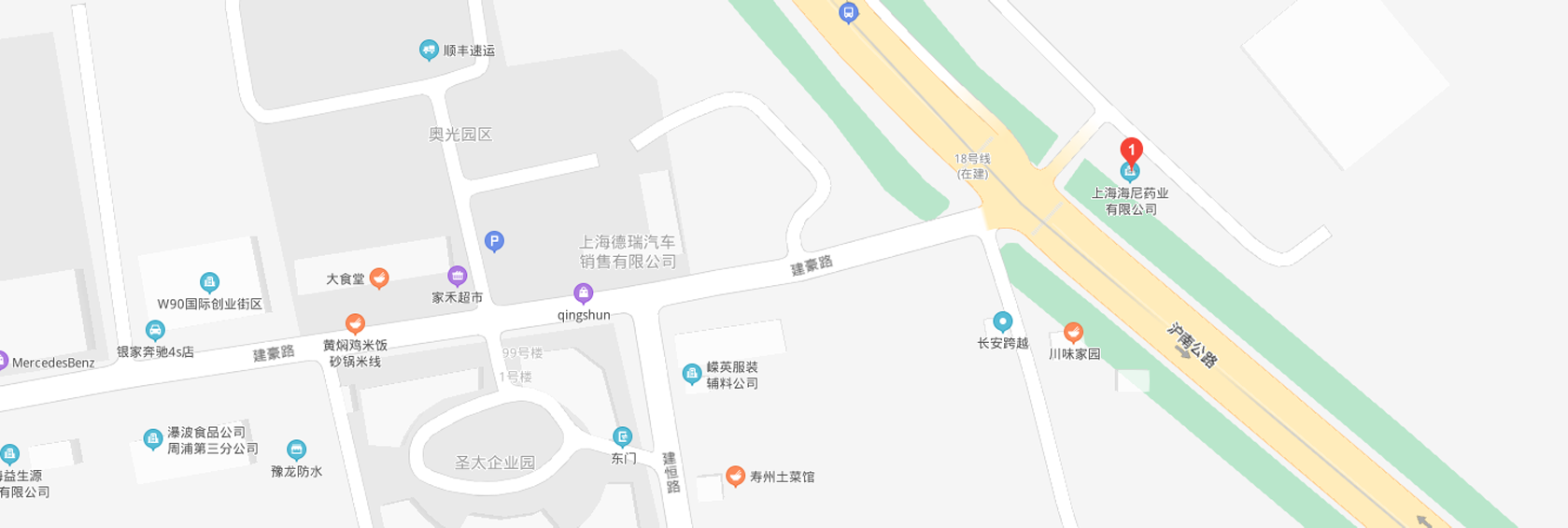1568x528 pixels.
Task: Select the 长安跨越 location marker
Action: click(x=1002, y=321)
